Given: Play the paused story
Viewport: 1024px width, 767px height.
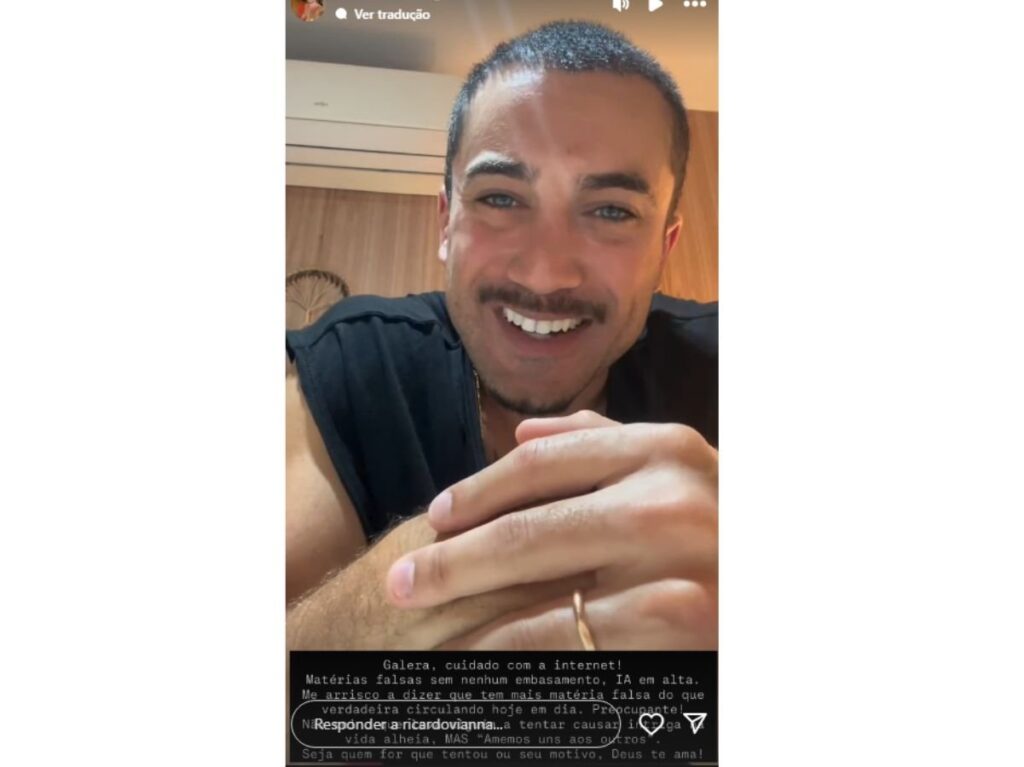Looking at the screenshot, I should pyautogui.click(x=655, y=5).
